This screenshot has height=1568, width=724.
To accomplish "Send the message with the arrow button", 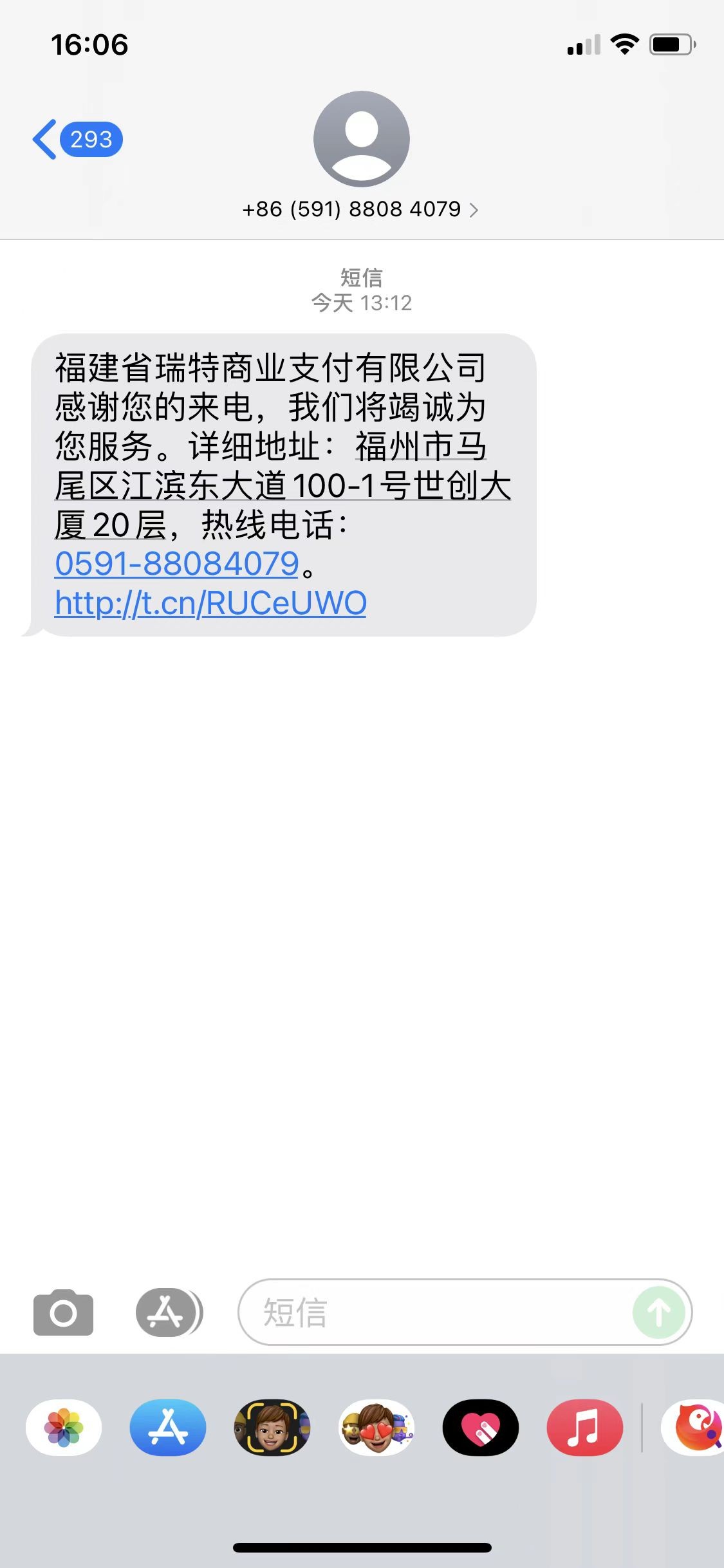I will (658, 1312).
